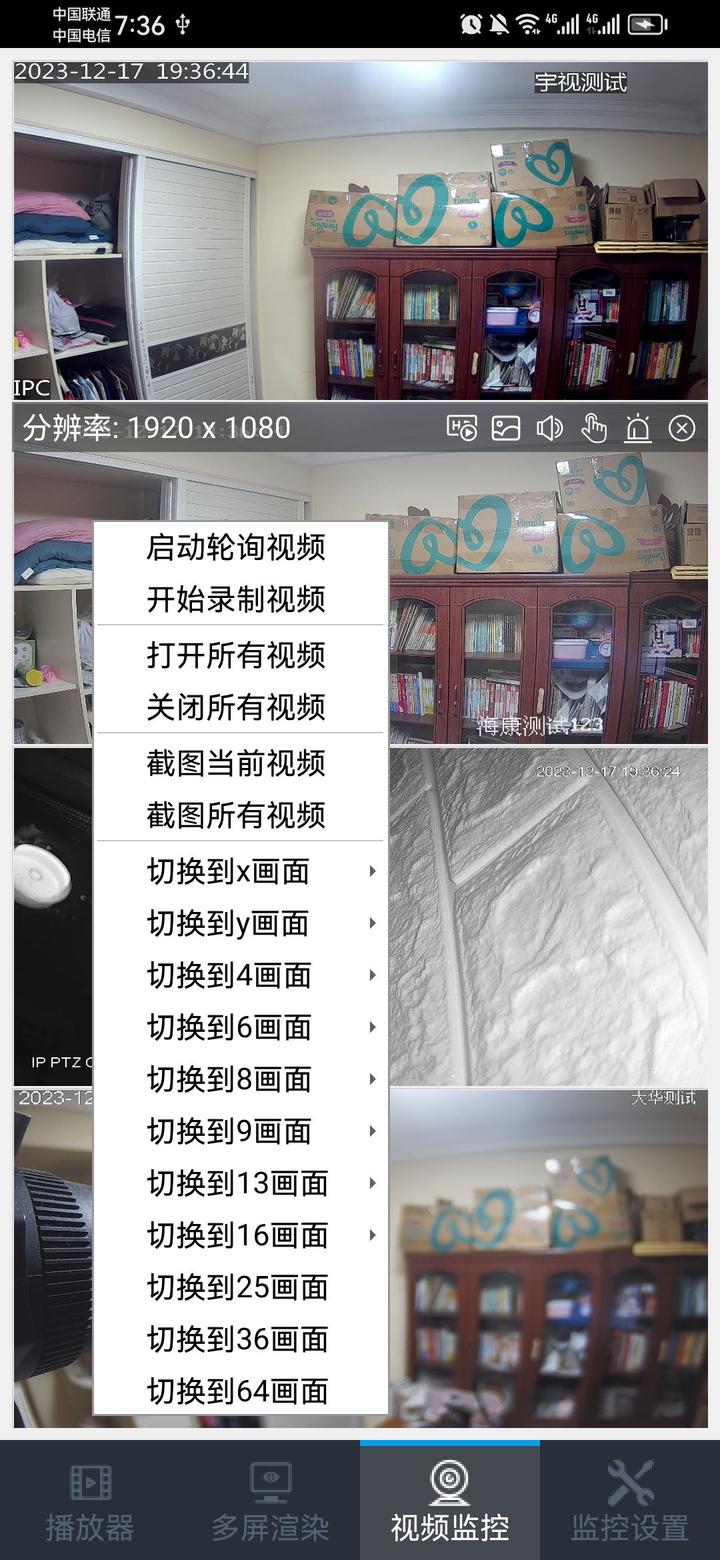The height and width of the screenshot is (1560, 720).
Task: Toggle HD stream quality icon
Action: pyautogui.click(x=462, y=428)
